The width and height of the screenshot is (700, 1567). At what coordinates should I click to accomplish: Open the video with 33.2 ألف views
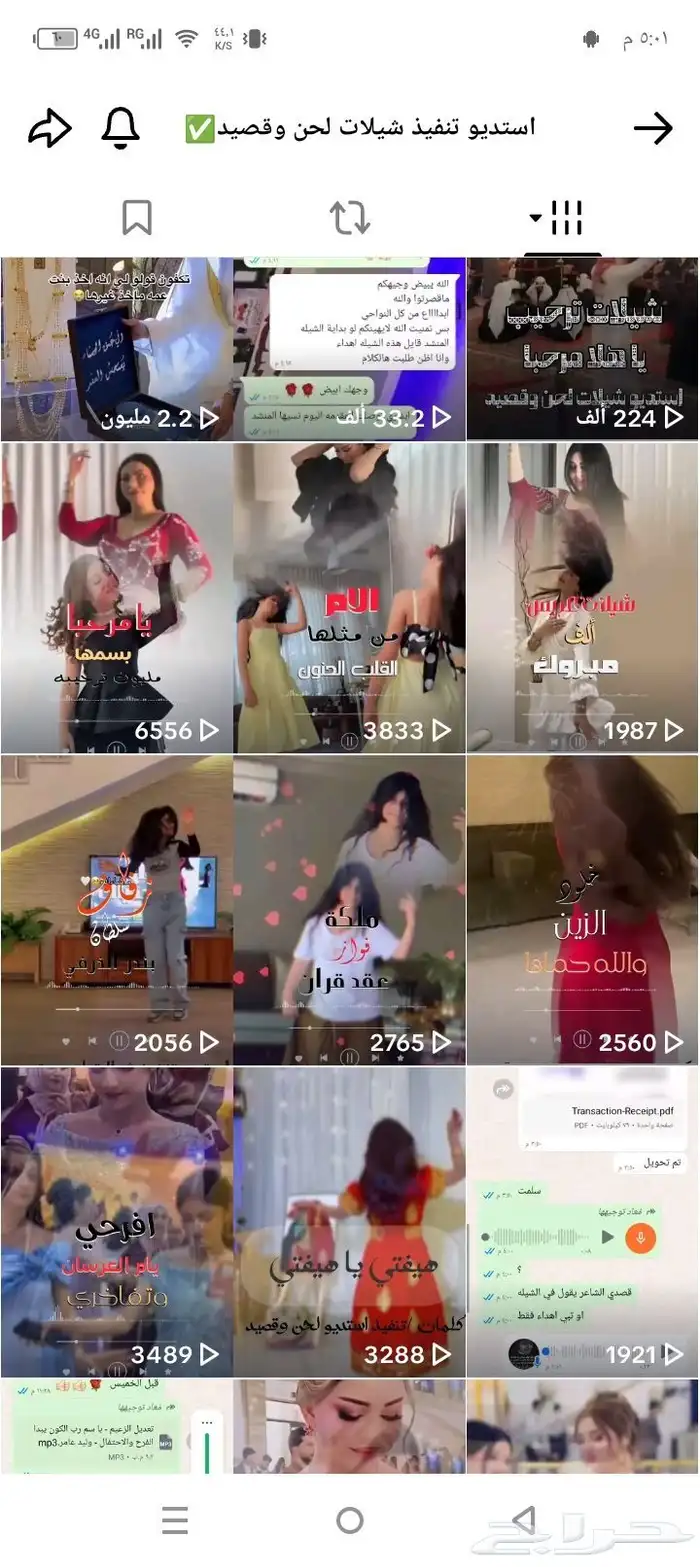click(350, 349)
